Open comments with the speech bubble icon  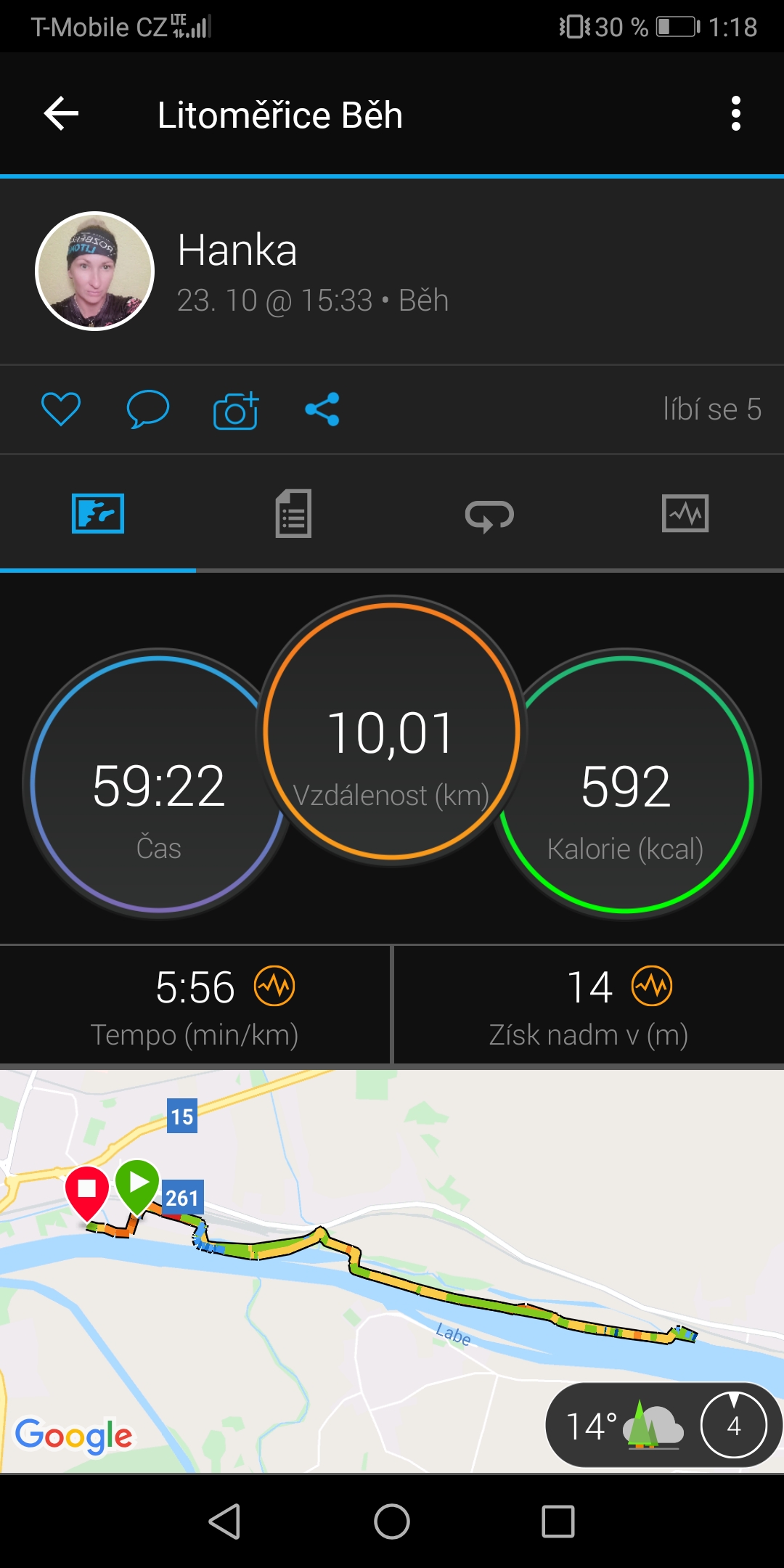[148, 409]
